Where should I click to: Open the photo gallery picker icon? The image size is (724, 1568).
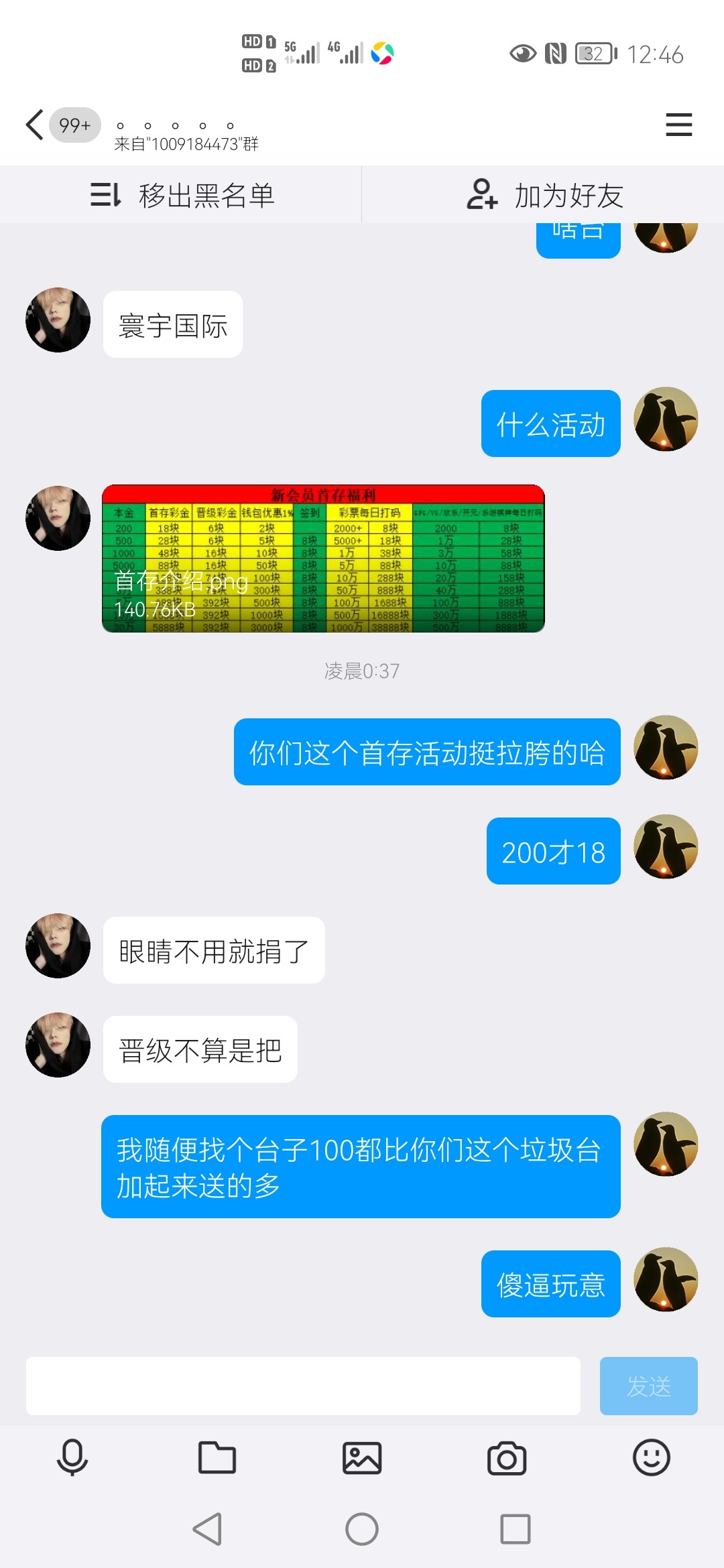pos(362,1457)
